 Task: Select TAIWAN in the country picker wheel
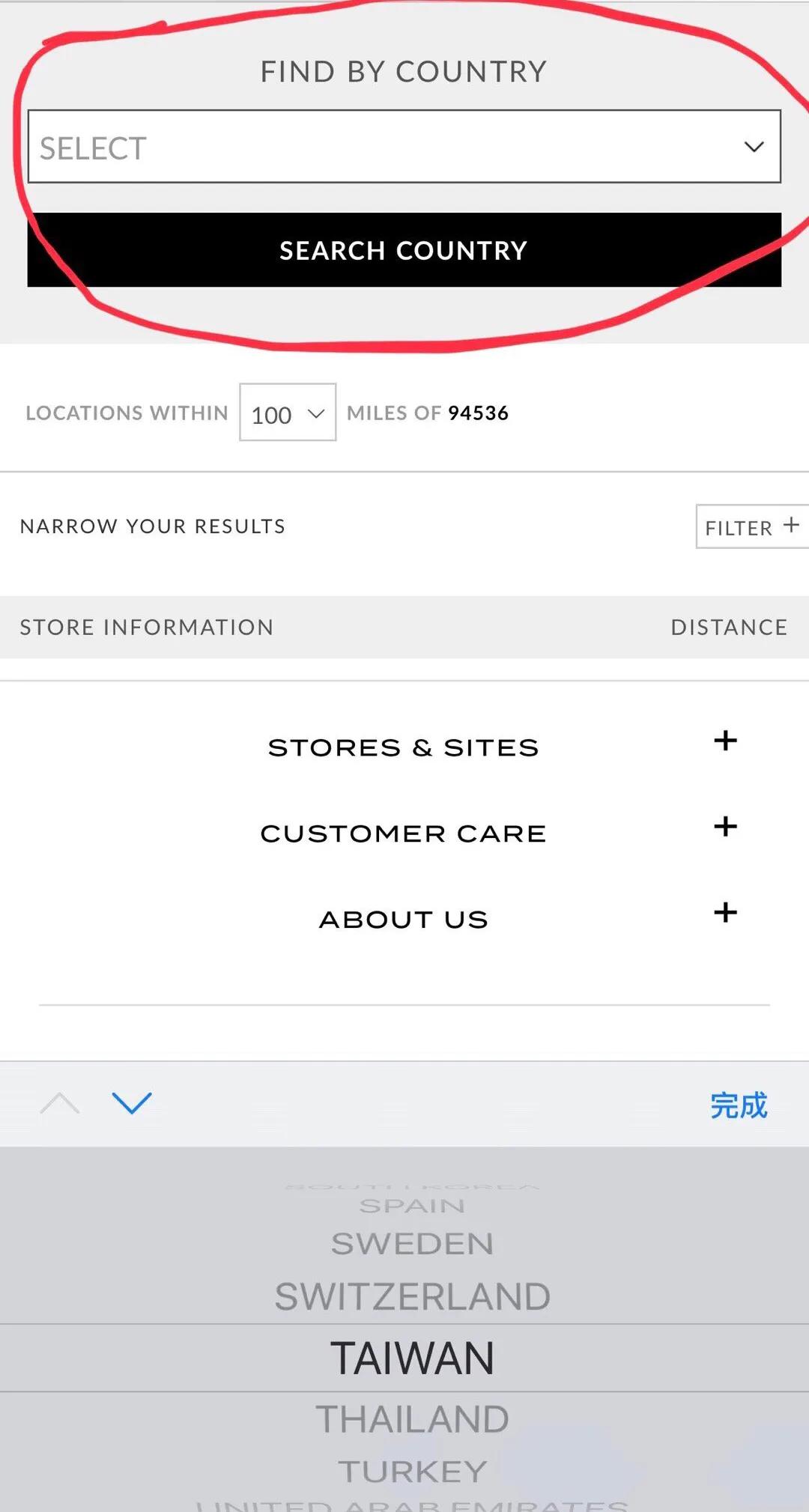tap(413, 1355)
